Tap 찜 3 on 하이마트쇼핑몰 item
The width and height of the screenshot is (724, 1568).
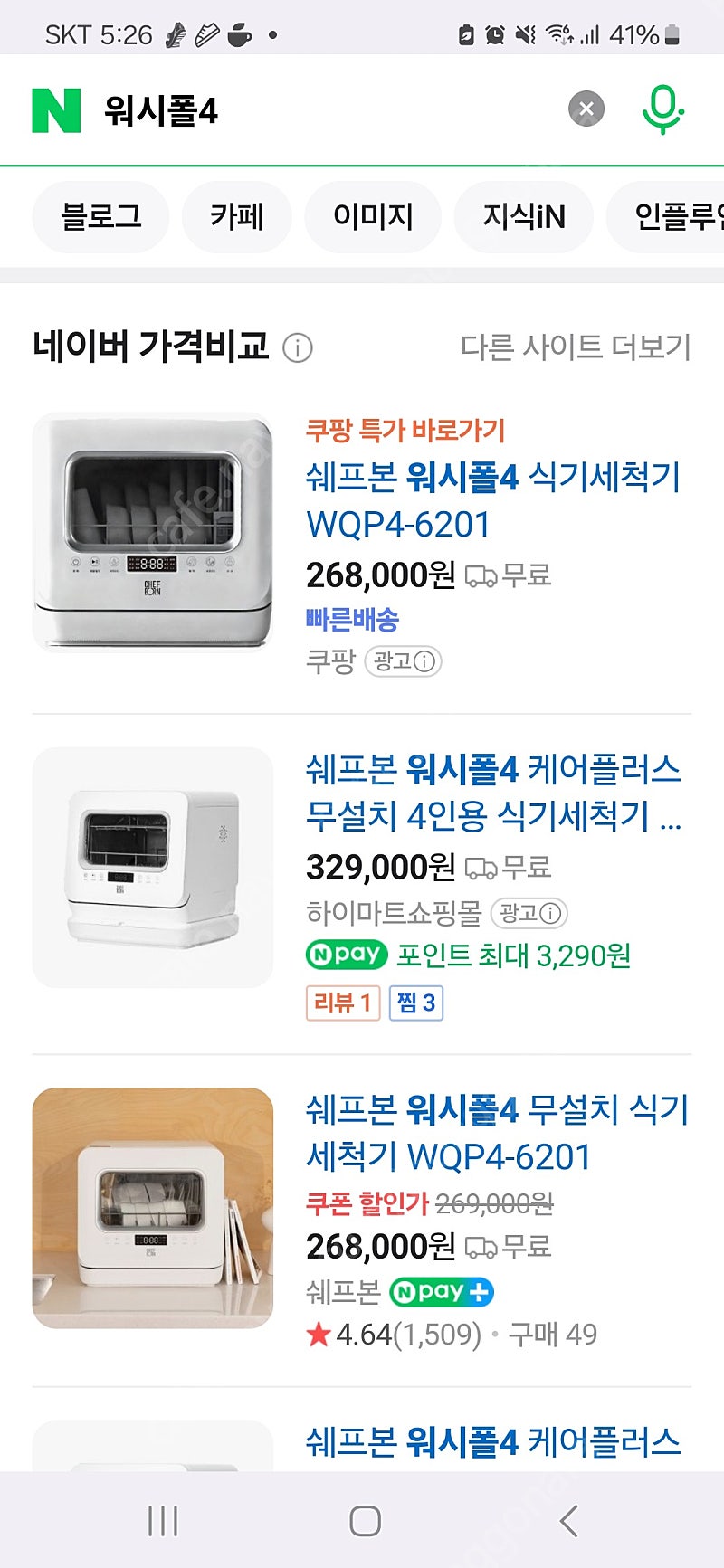[416, 1003]
